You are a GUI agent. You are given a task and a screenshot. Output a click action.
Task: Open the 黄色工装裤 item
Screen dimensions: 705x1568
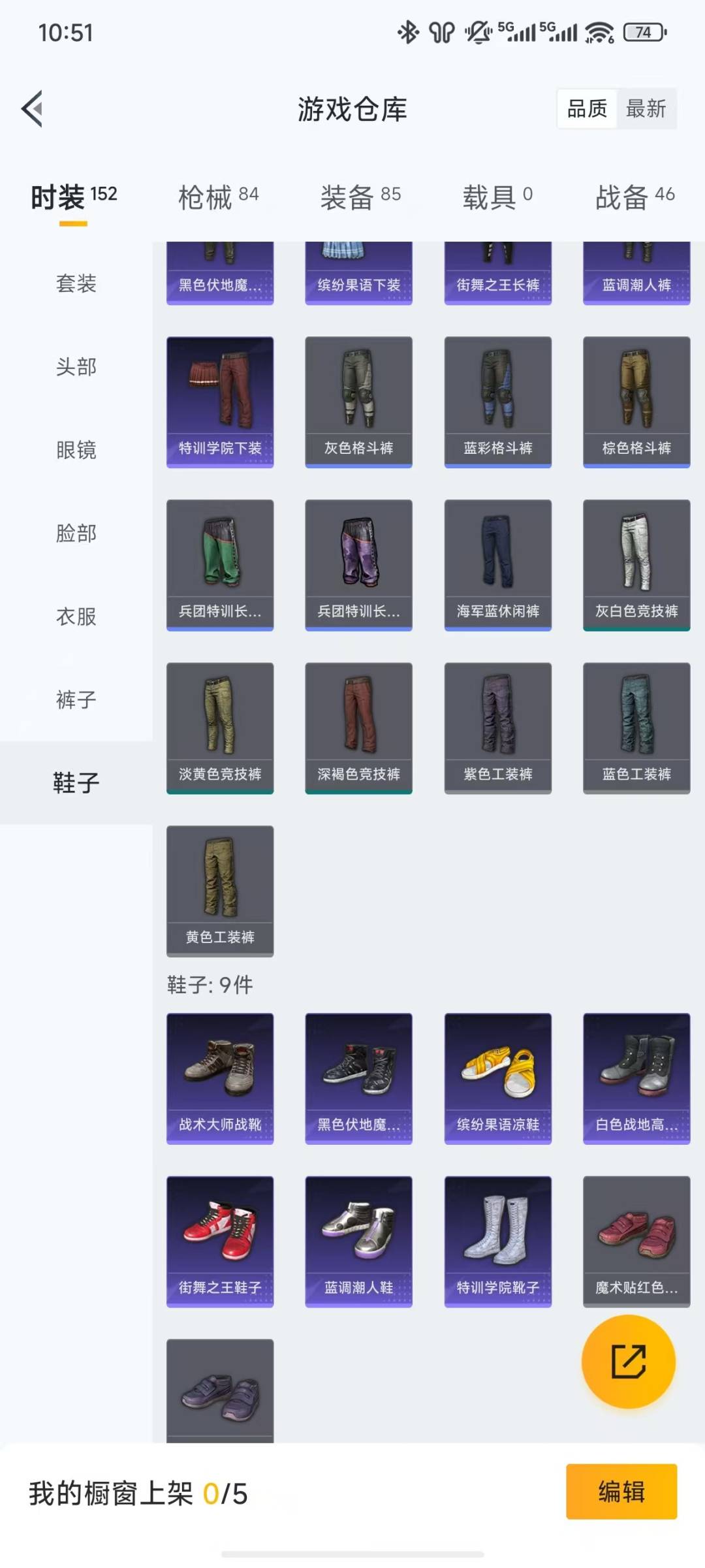pyautogui.click(x=220, y=891)
